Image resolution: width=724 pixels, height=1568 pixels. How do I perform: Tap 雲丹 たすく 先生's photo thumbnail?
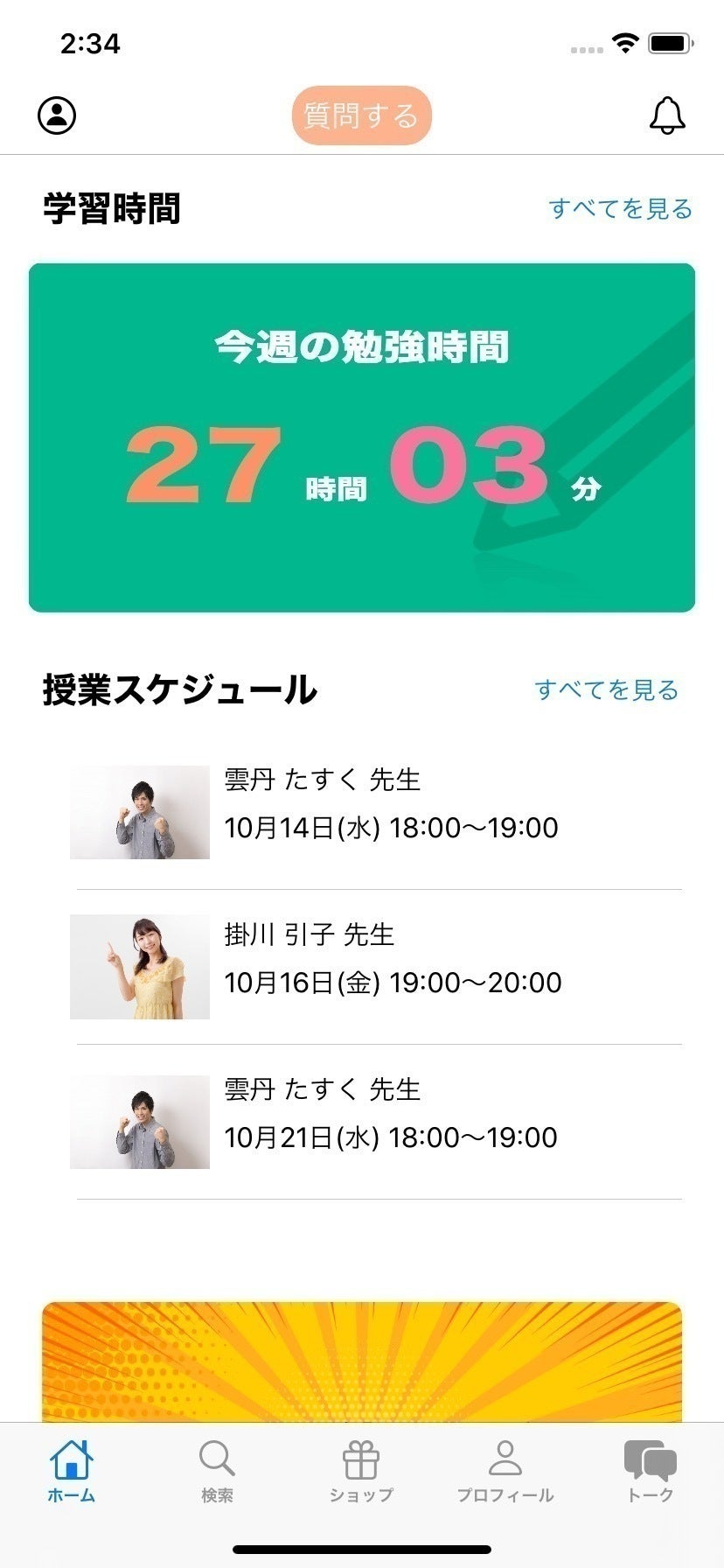(x=139, y=811)
